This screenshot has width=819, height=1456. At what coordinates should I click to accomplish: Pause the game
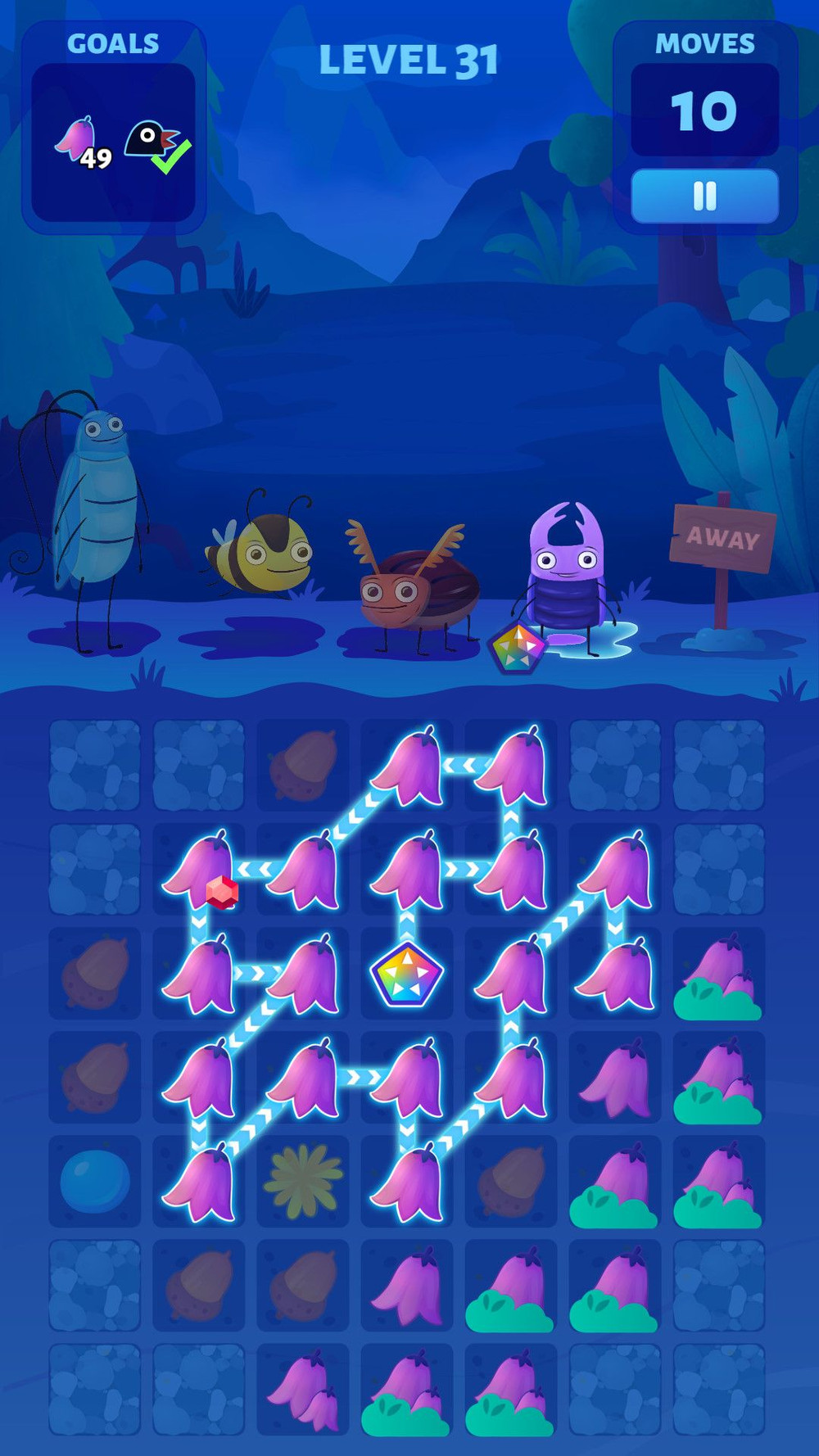point(704,197)
